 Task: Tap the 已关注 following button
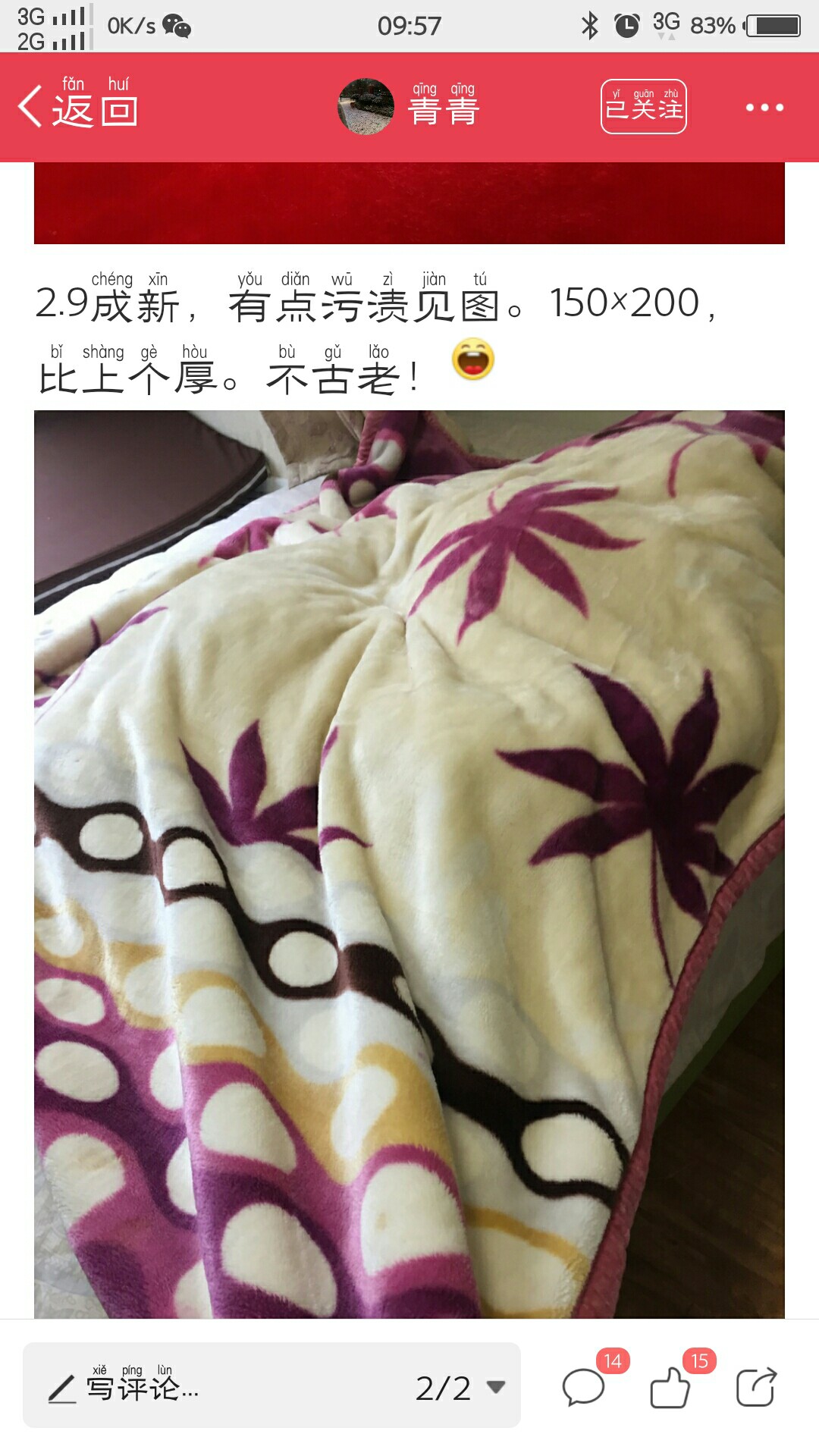(644, 106)
